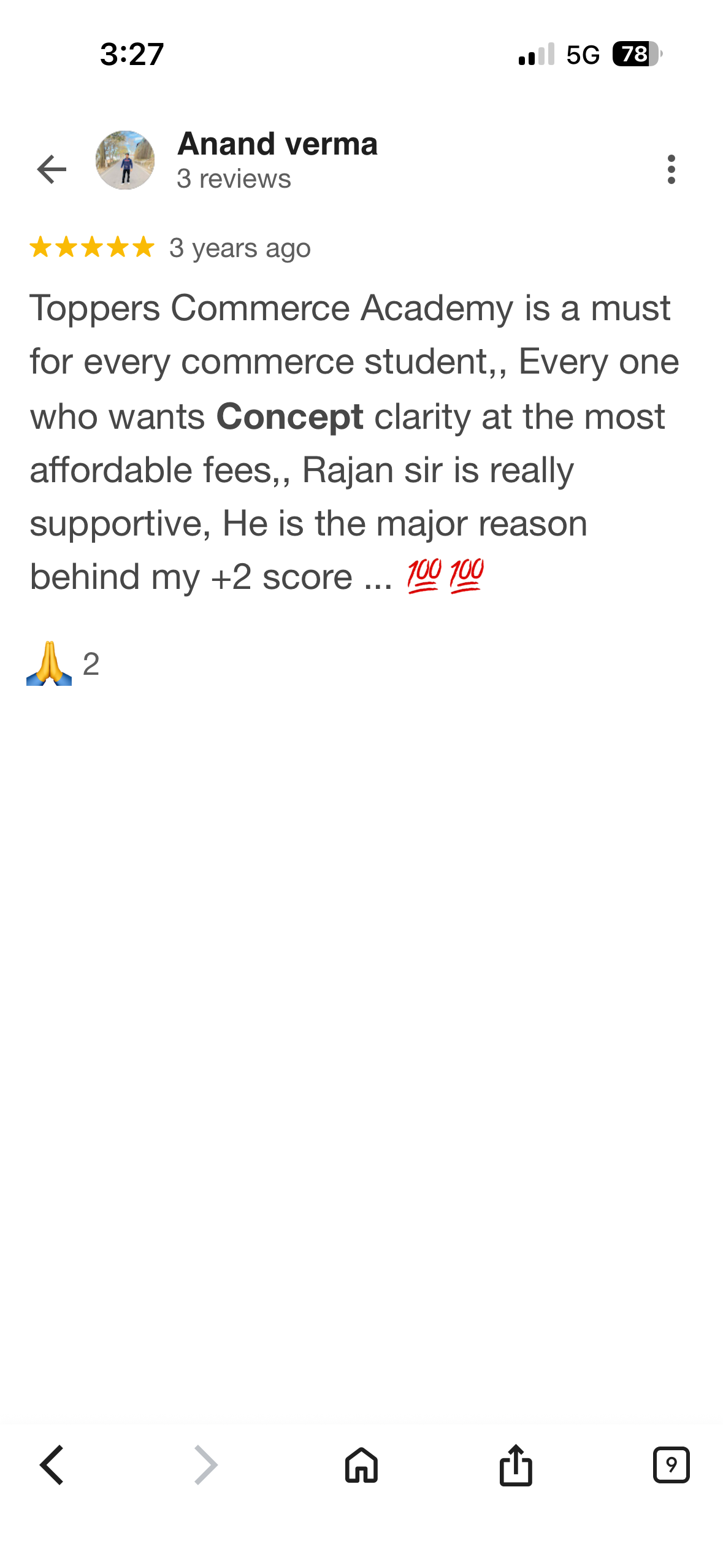The image size is (723, 1568).
Task: Tap the praying hands reaction
Action: [x=49, y=663]
